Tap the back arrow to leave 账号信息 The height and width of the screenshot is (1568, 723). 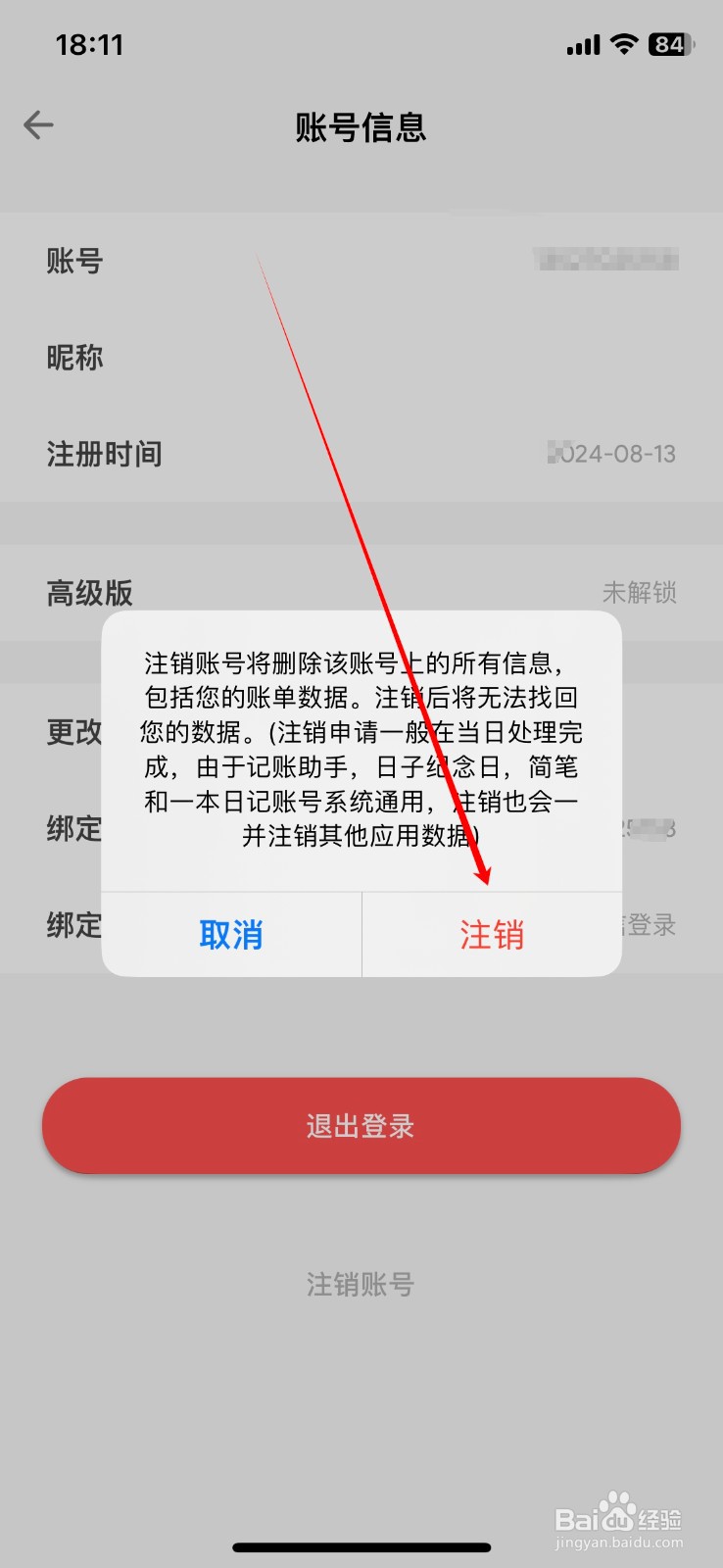coord(37,124)
